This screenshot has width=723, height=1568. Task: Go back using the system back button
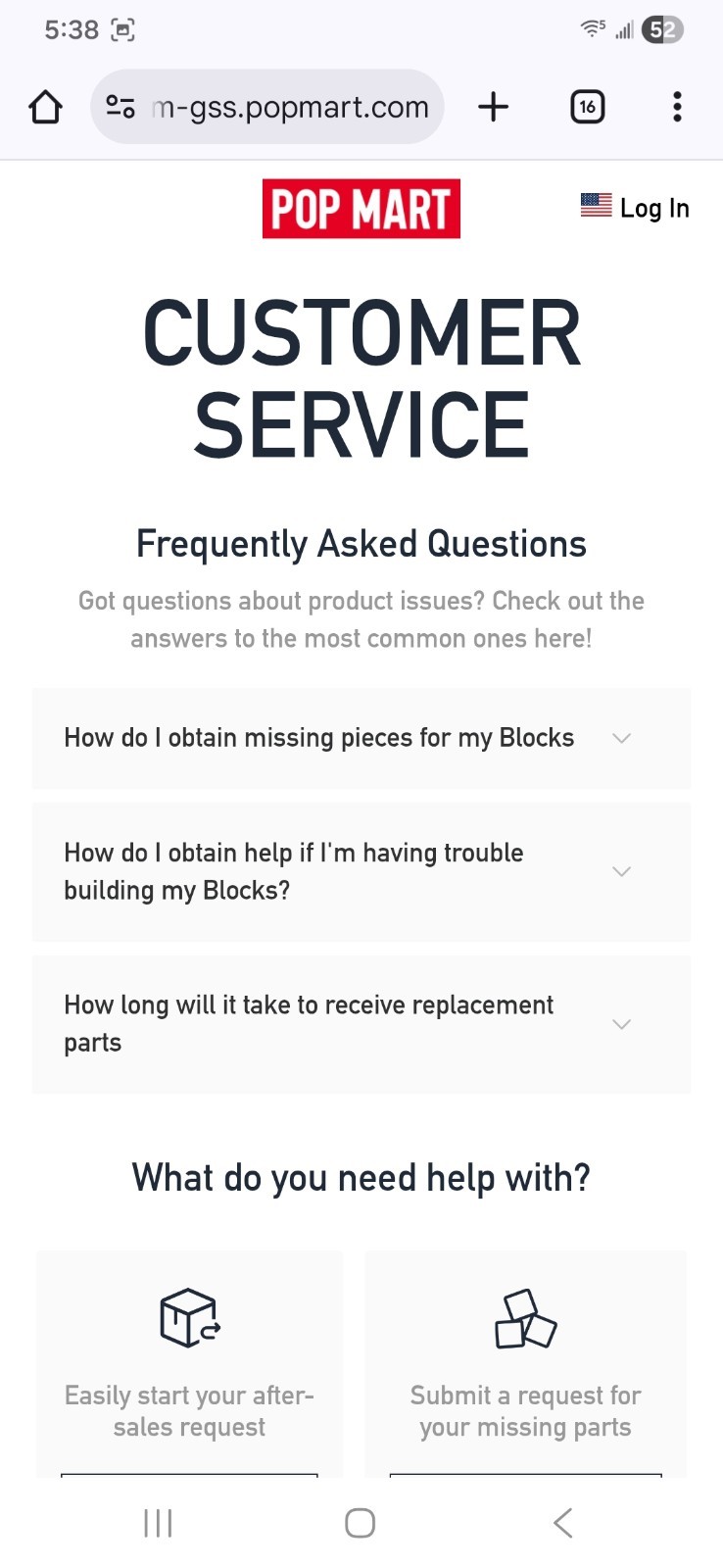tap(562, 1523)
